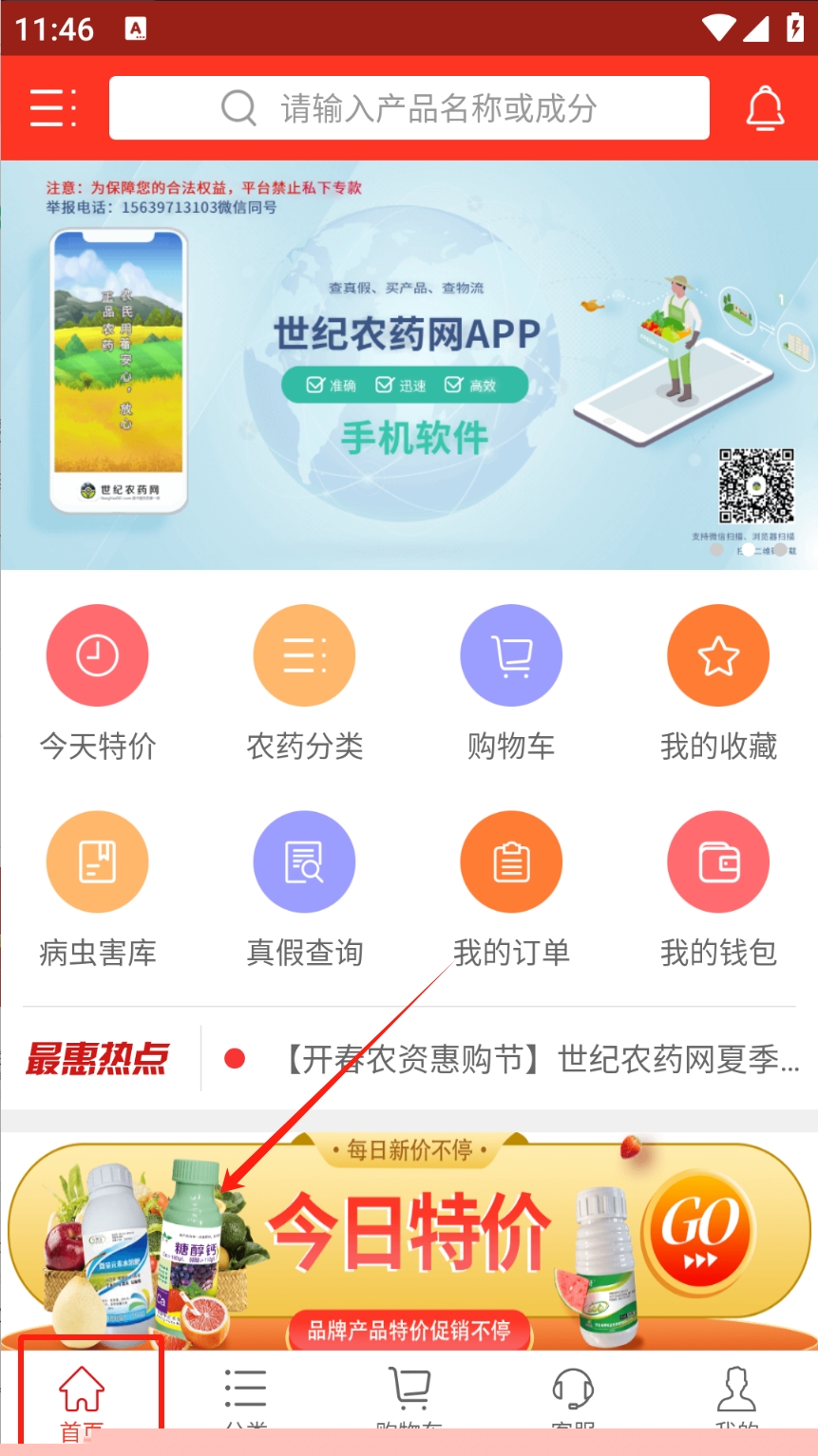Switch to the 购物车 bottom tab
The width and height of the screenshot is (818, 1456).
click(x=409, y=1396)
